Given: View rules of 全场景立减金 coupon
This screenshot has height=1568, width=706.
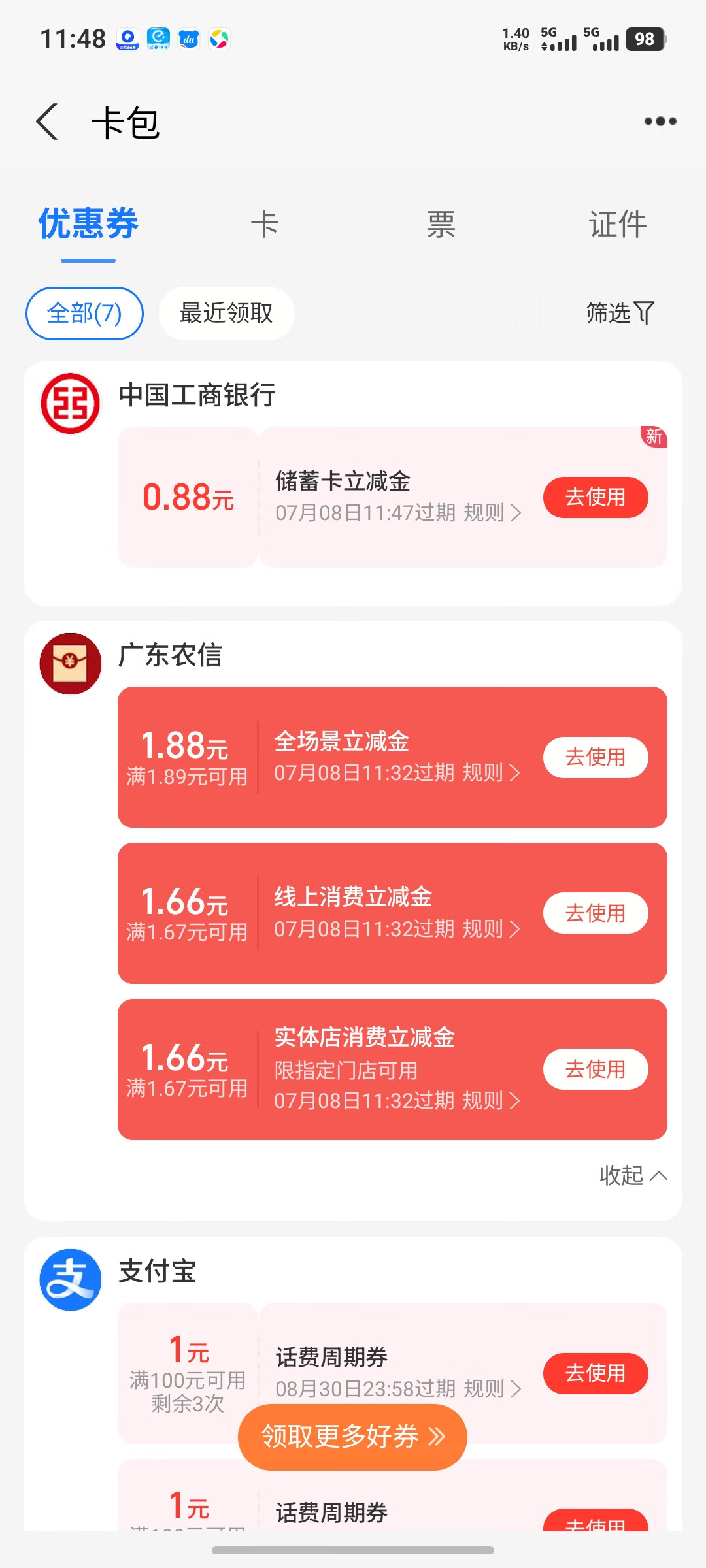Looking at the screenshot, I should point(491,773).
